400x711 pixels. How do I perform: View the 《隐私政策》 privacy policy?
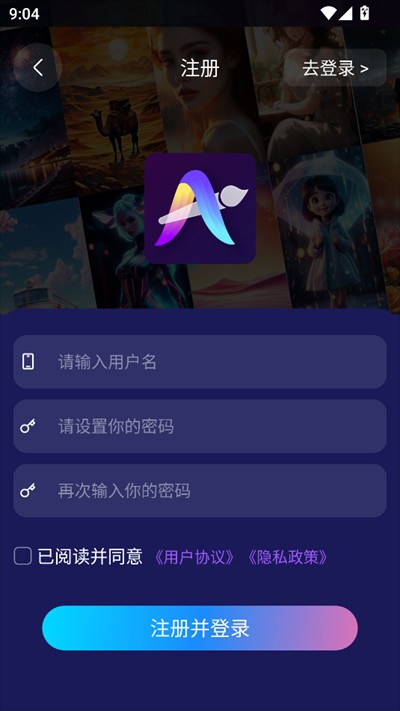[x=288, y=557]
